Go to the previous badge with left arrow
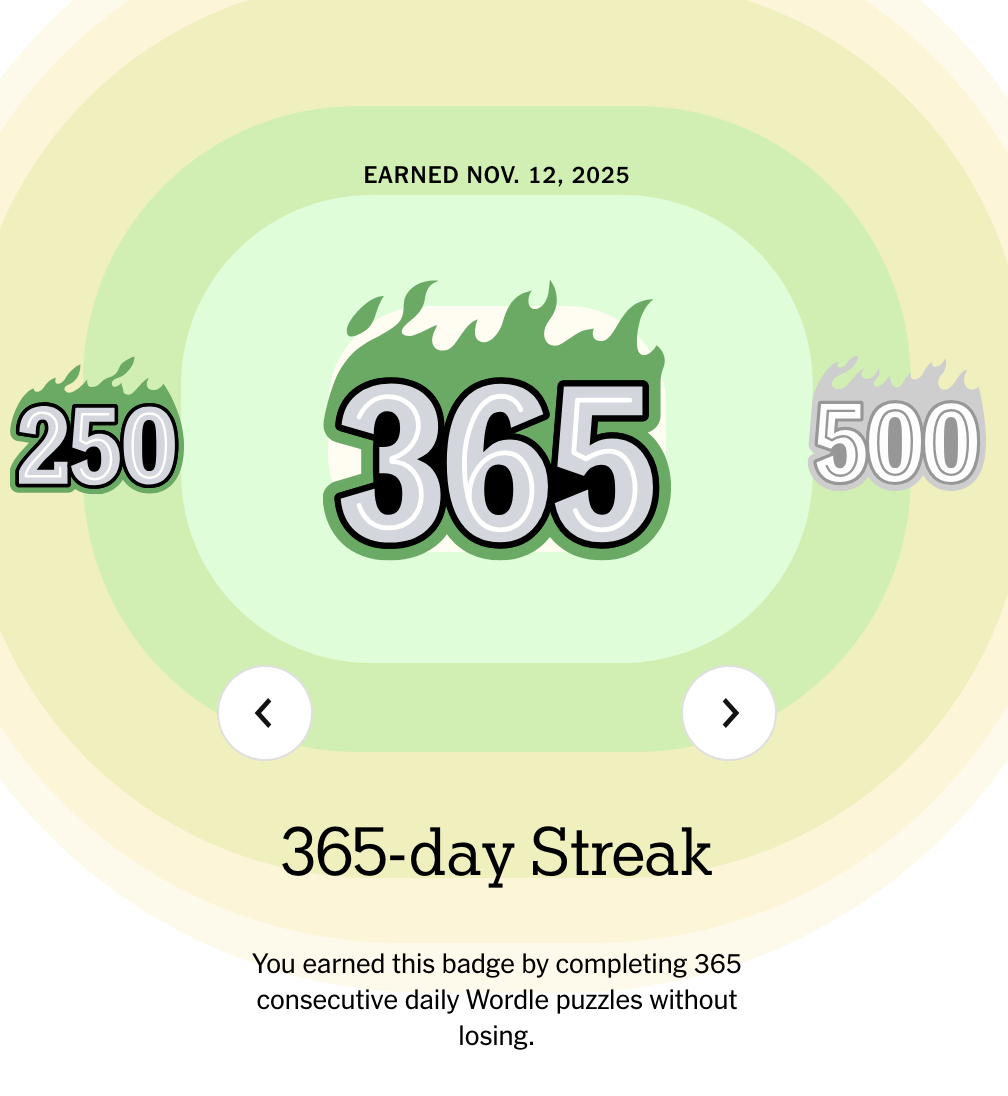Screen dimensions: 1008x1096 pyautogui.click(x=265, y=713)
